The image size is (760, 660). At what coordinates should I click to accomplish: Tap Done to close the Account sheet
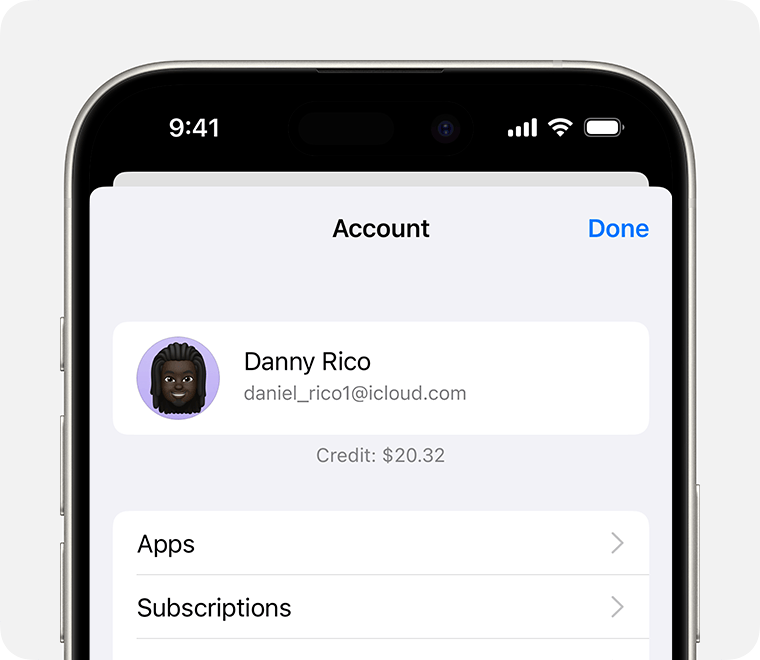(618, 229)
